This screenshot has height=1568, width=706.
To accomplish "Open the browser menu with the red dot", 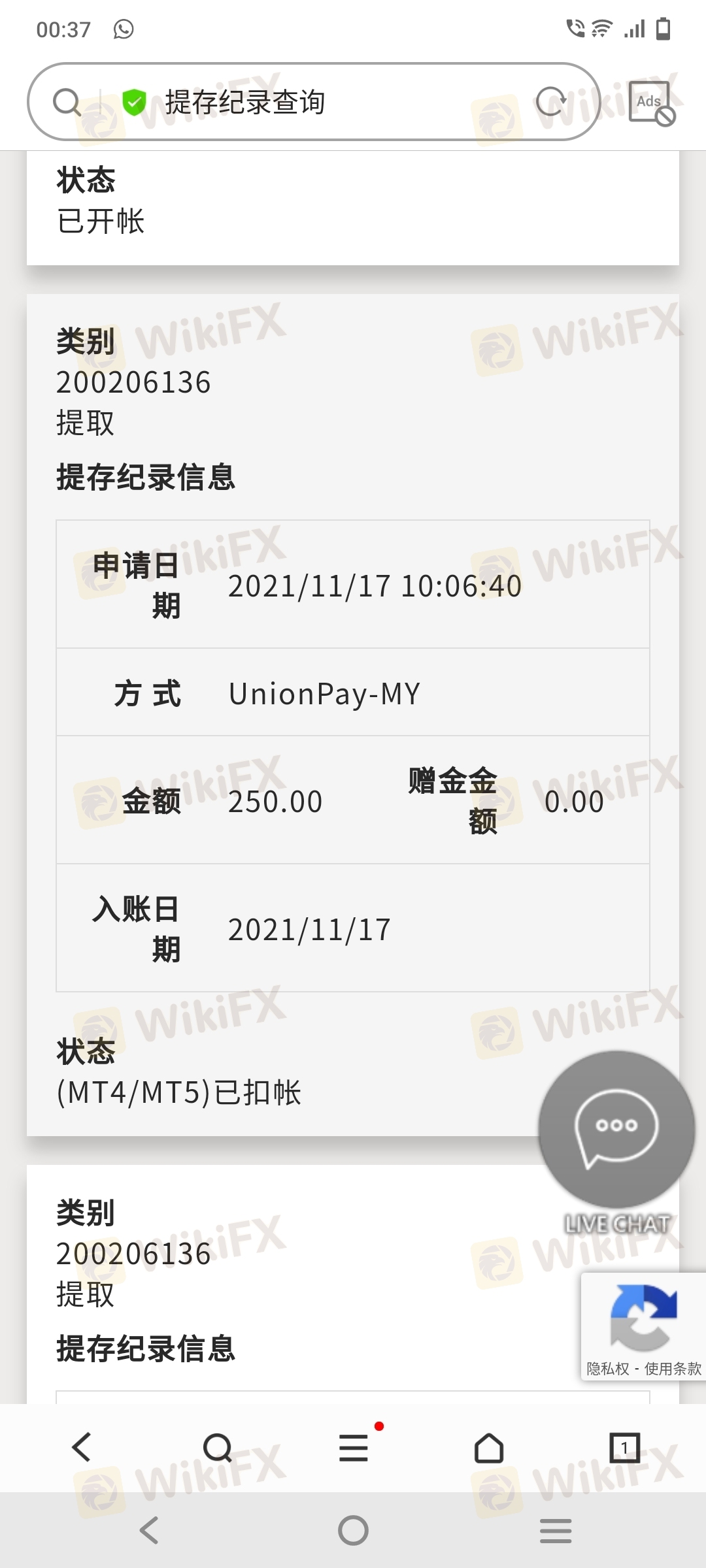I will (x=354, y=1447).
